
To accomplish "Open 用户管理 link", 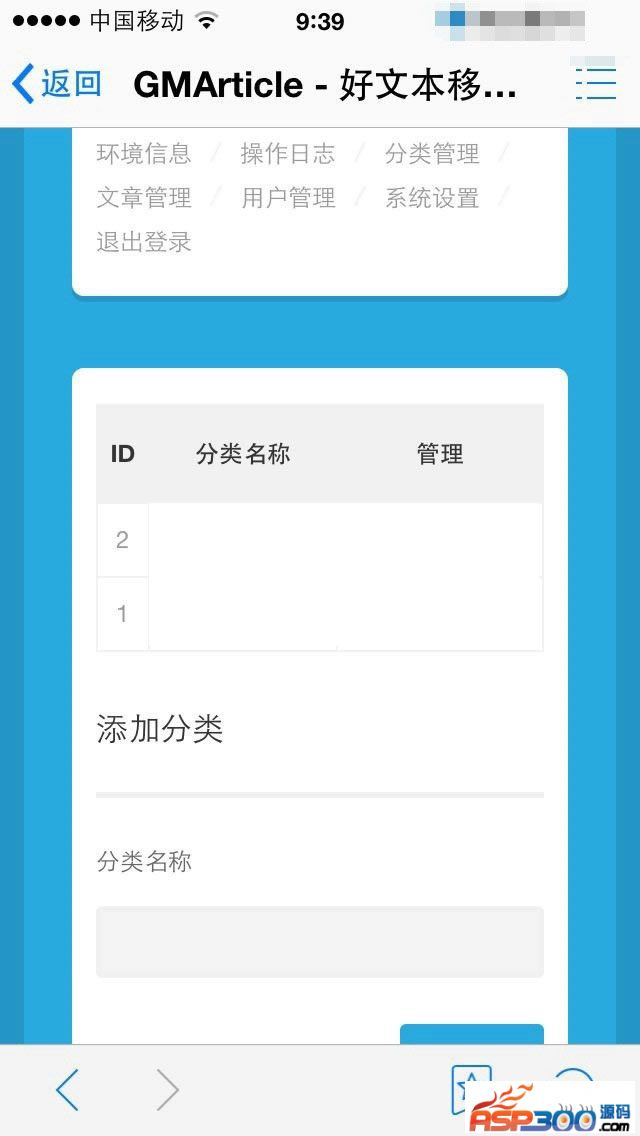I will click(288, 198).
